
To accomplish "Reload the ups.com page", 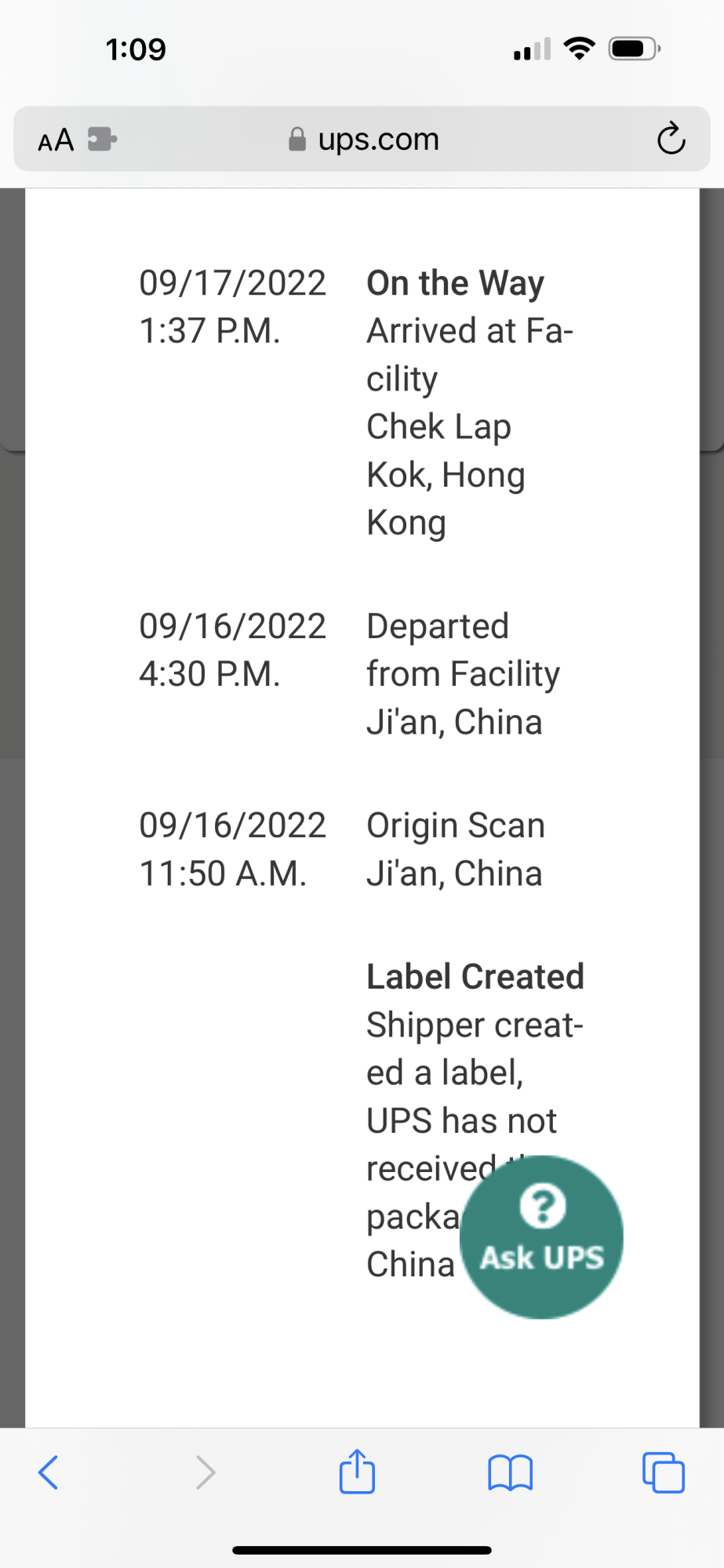I will coord(671,140).
